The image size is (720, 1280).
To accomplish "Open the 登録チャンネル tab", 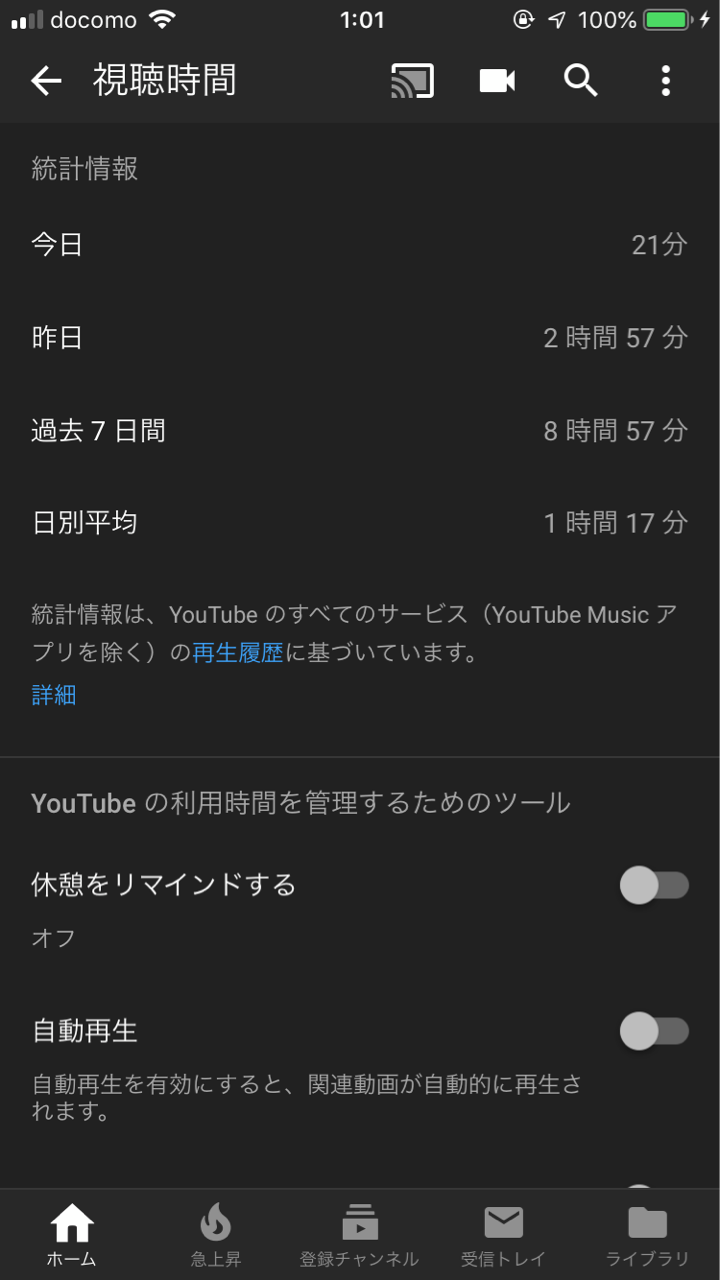I will pos(359,1234).
